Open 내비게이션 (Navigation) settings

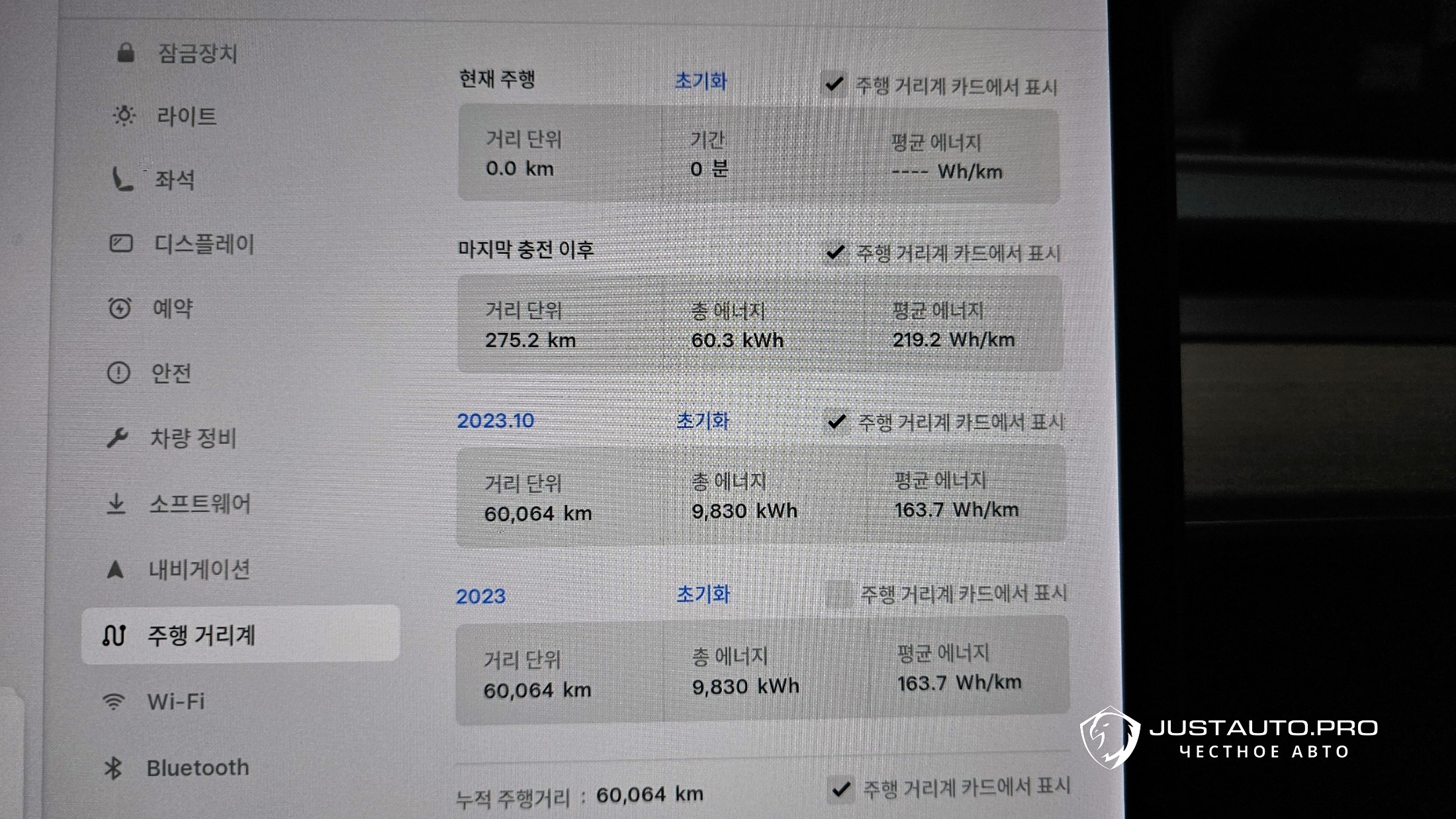coord(199,570)
